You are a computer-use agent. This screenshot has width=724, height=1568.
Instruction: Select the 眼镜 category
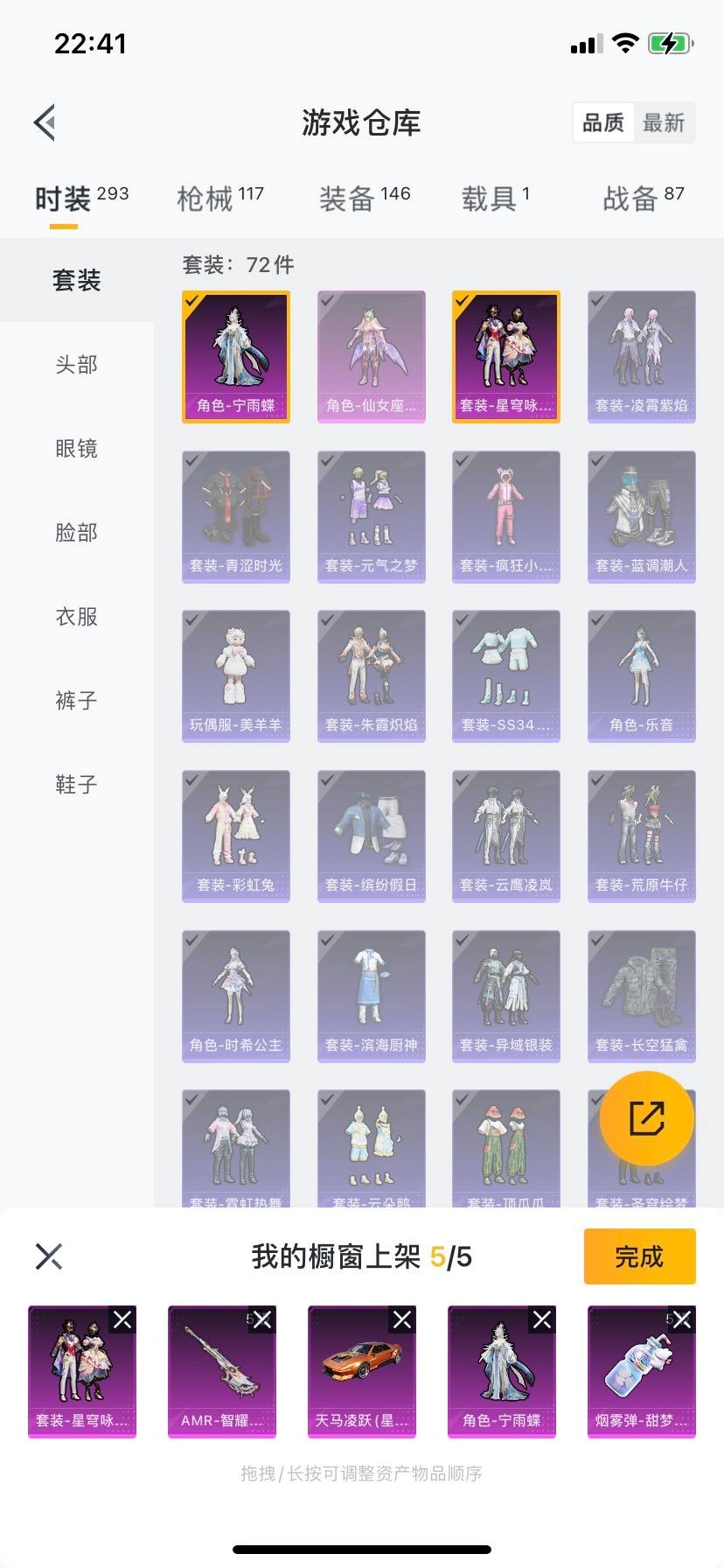tap(77, 448)
